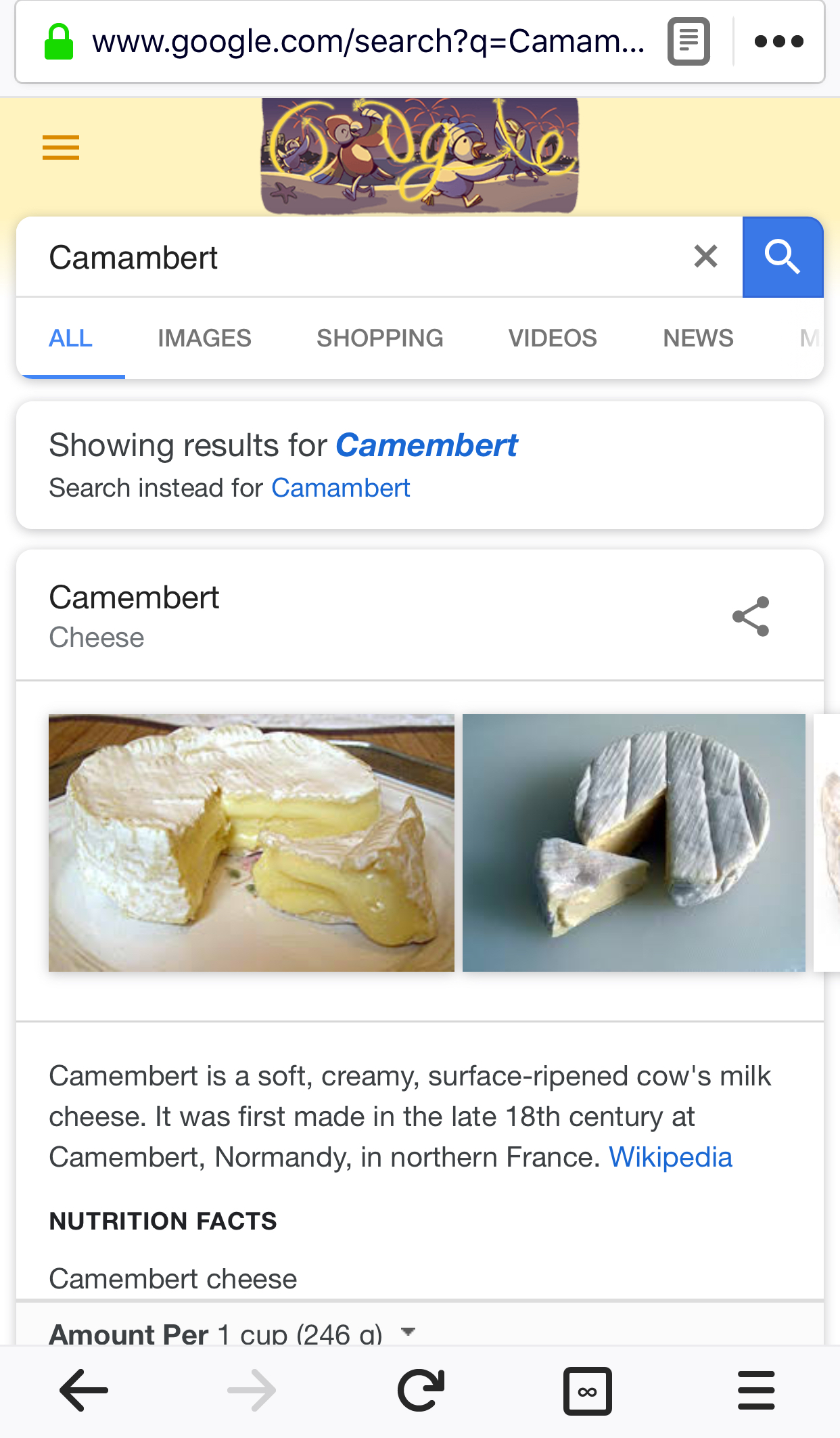Expand the Amount Per serving dropdown

(x=408, y=1331)
